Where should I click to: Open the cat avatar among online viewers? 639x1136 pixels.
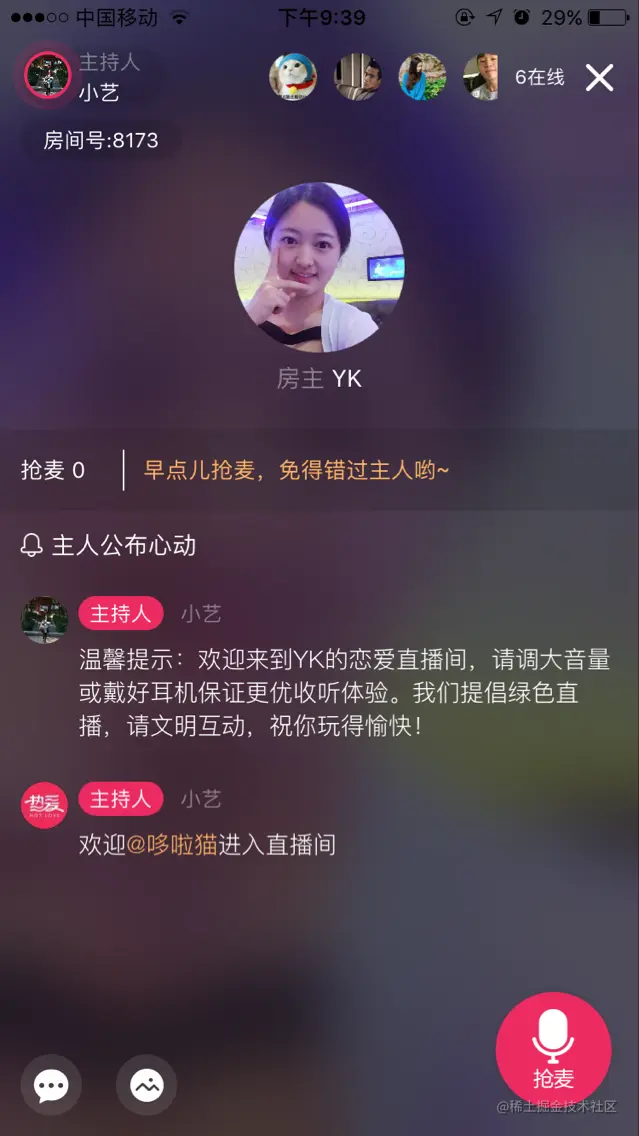click(293, 77)
